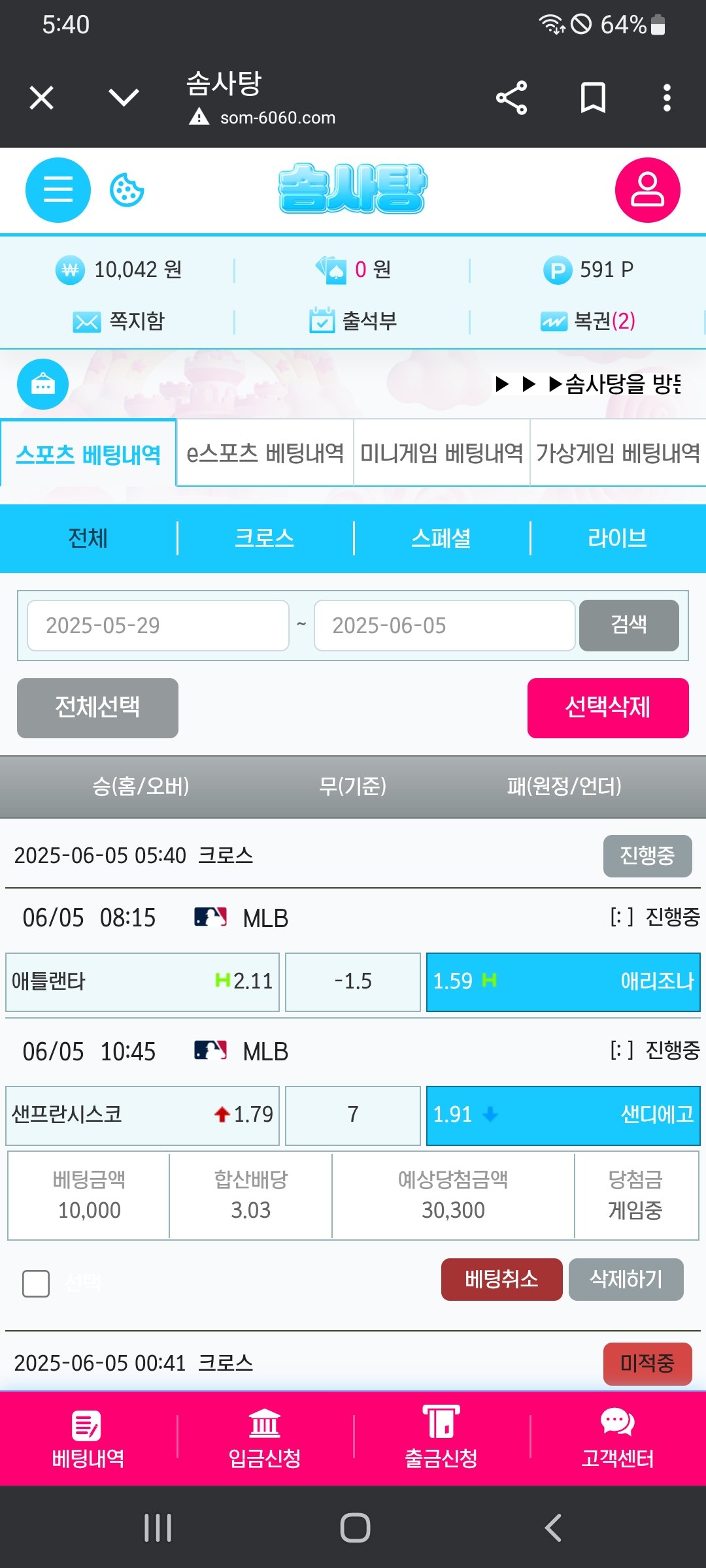The image size is (706, 1568).
Task: Open the browser overflow menu
Action: pos(667,99)
